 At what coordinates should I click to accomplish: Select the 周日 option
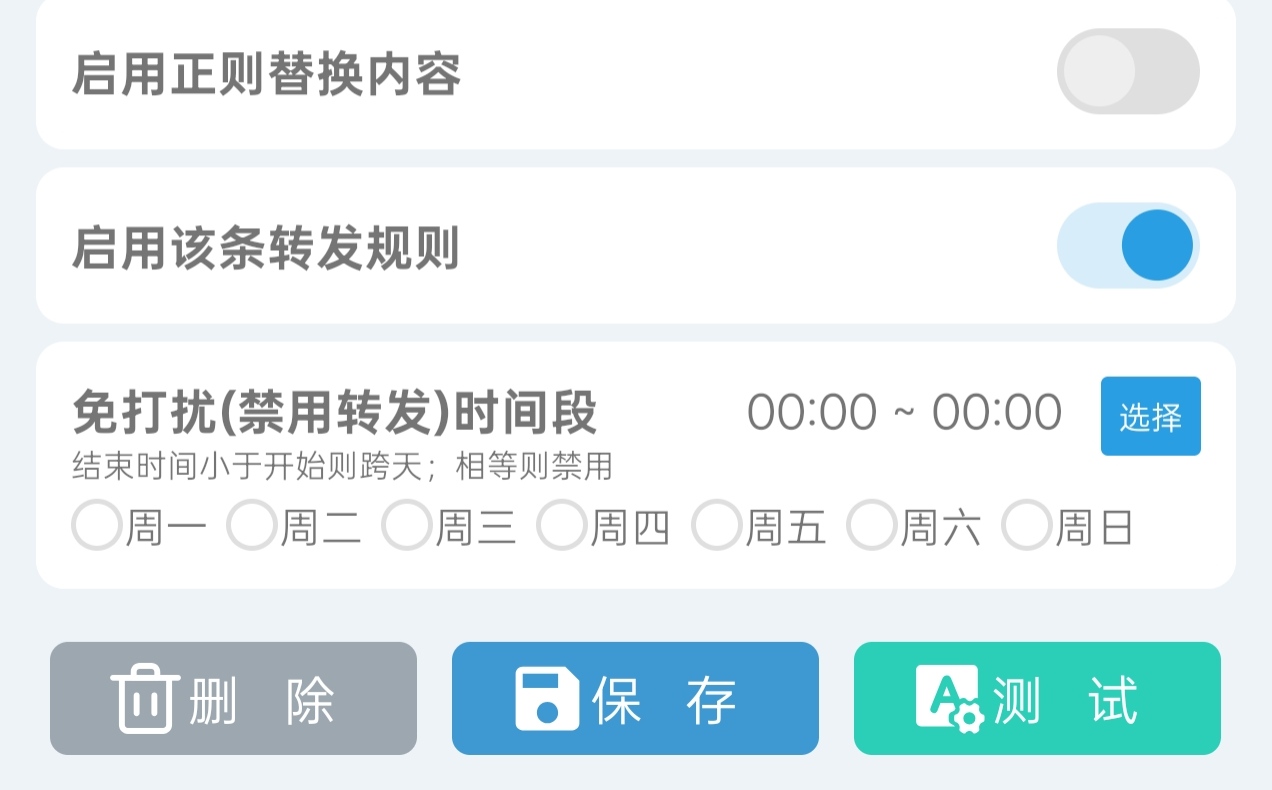(x=1026, y=526)
